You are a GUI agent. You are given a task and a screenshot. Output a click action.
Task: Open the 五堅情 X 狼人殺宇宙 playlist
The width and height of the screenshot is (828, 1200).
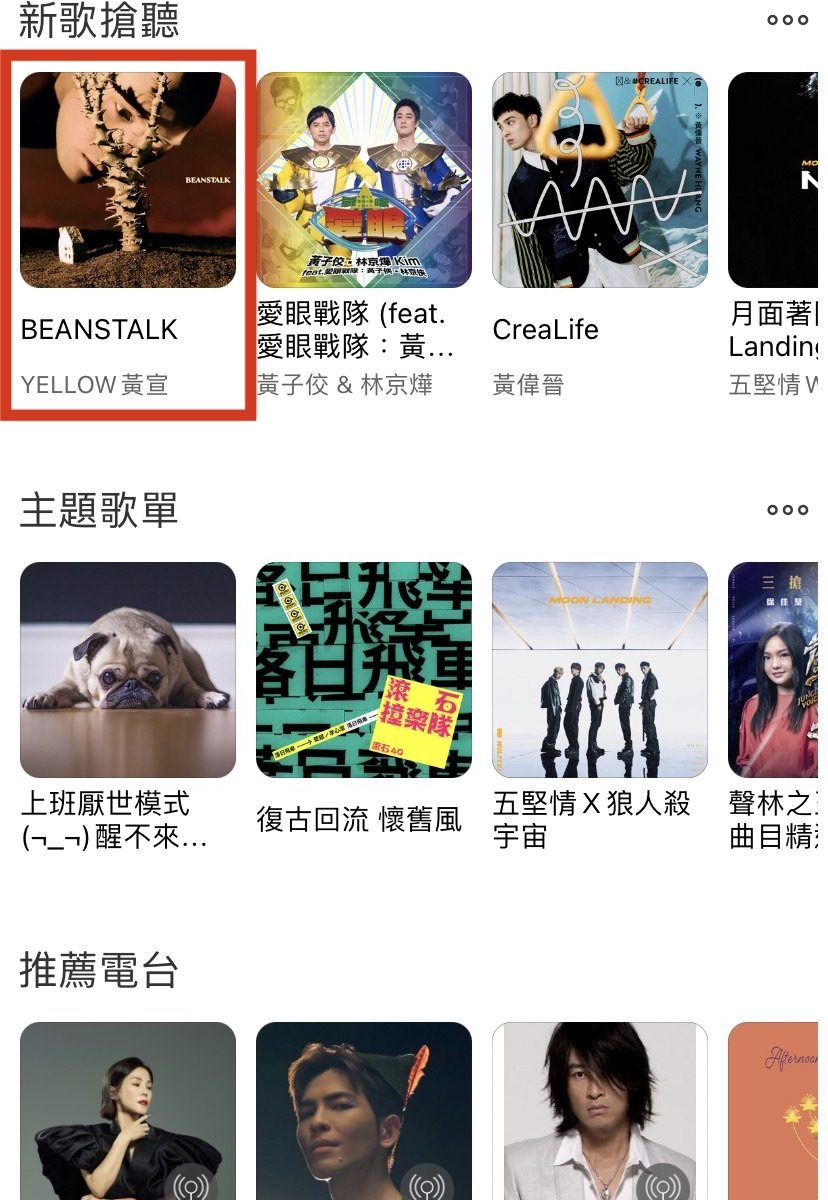coord(600,670)
